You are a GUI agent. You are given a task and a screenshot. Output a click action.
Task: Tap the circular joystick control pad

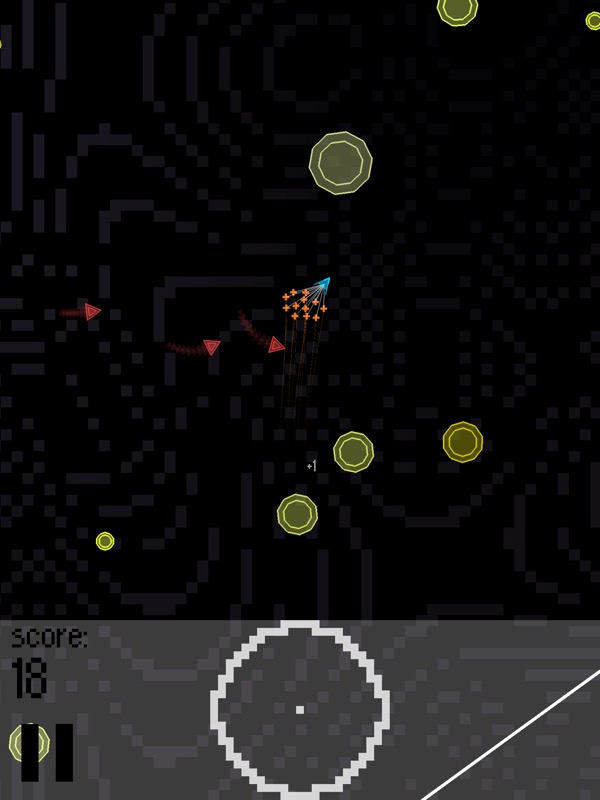pos(300,709)
